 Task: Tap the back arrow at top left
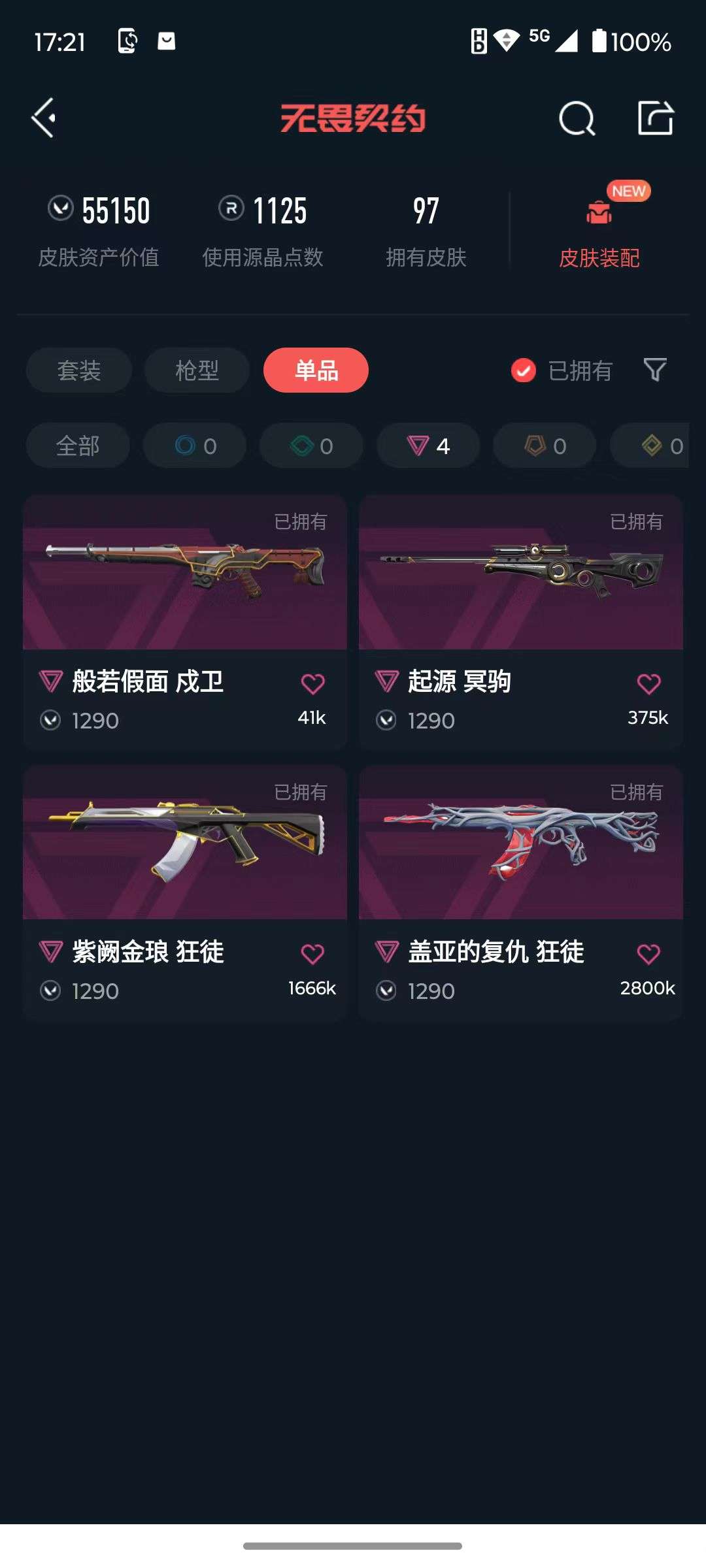pyautogui.click(x=44, y=116)
